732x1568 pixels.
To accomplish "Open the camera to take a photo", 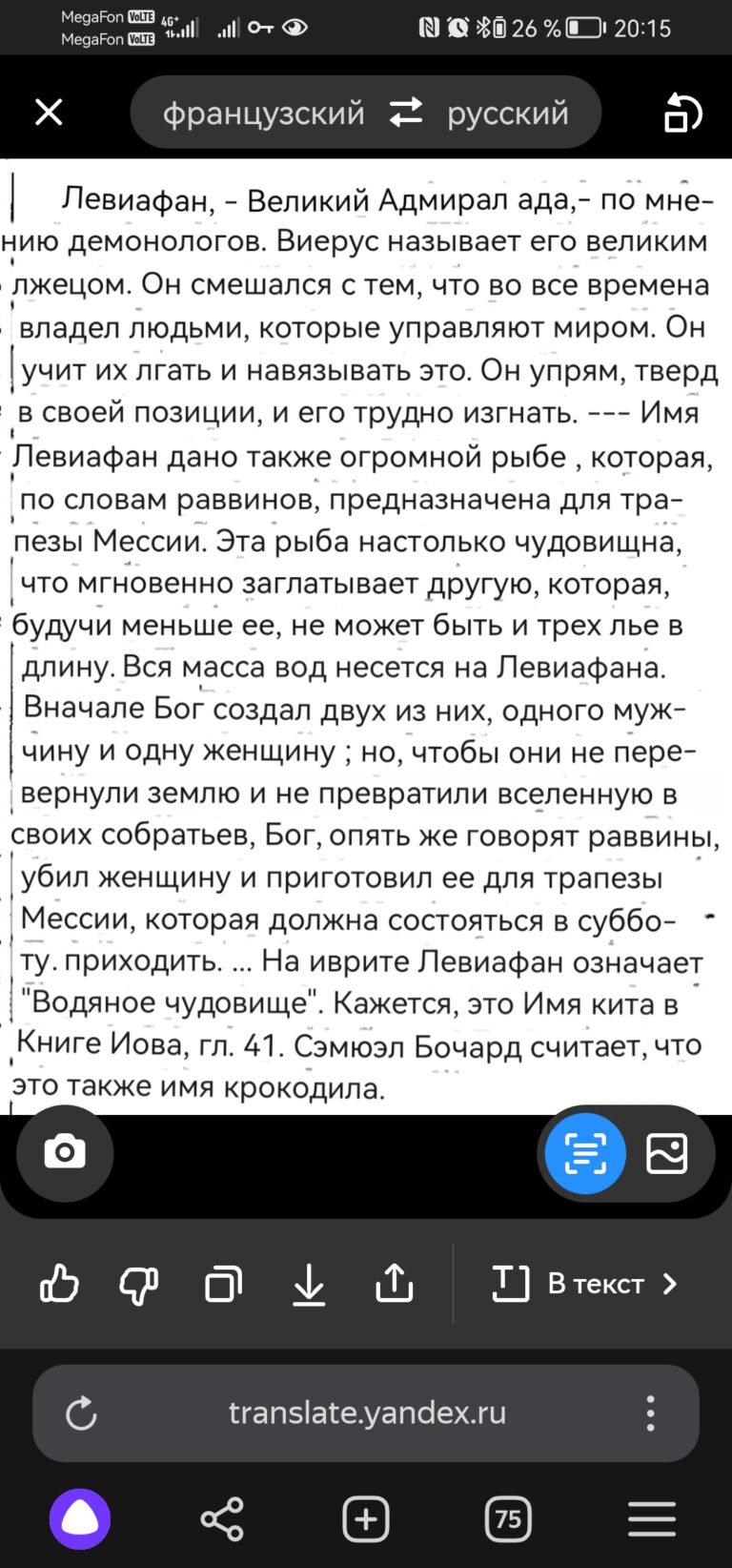I will point(65,1152).
